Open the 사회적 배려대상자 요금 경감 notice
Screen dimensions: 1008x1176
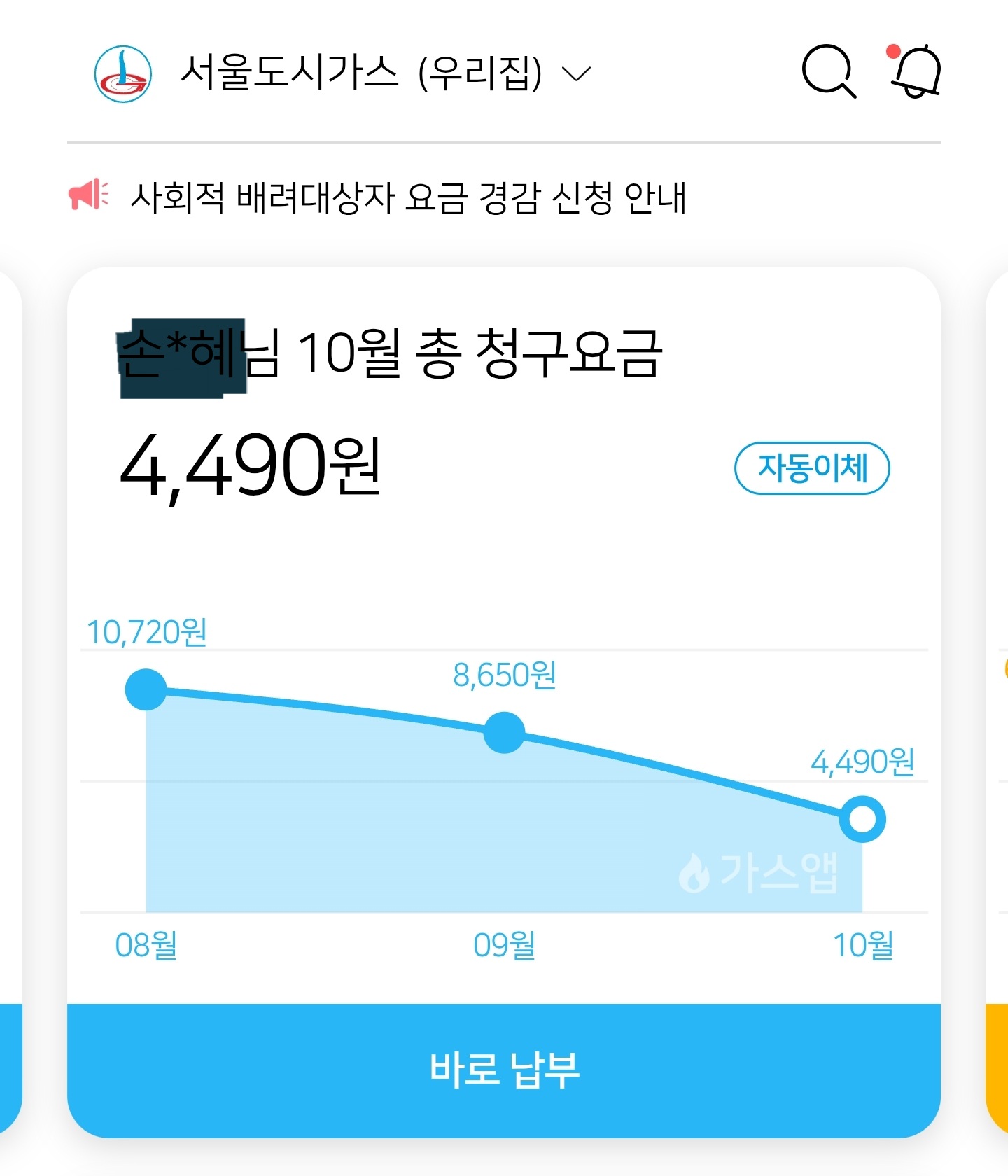tap(408, 197)
